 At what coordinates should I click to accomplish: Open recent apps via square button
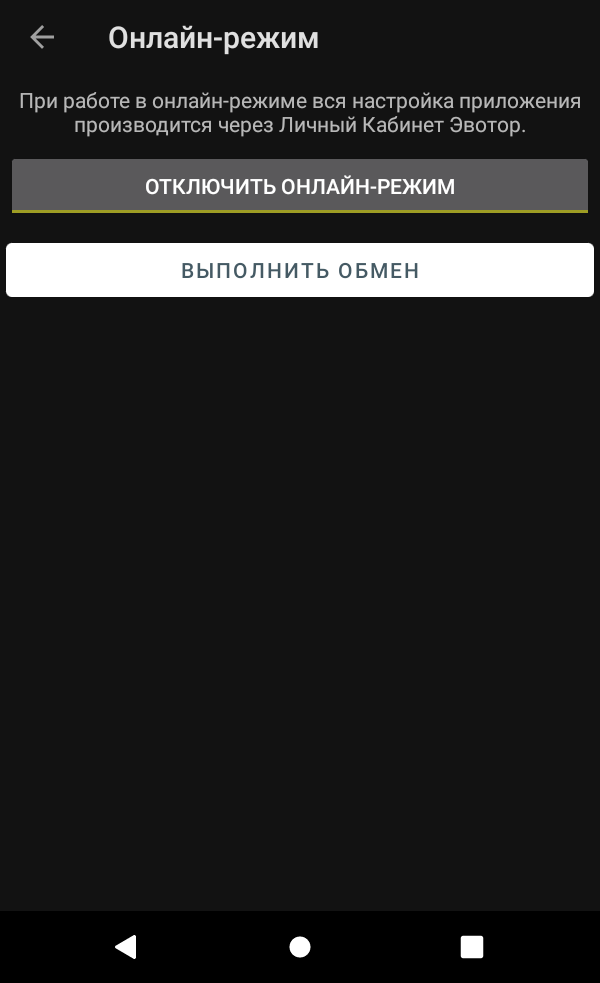pos(472,947)
